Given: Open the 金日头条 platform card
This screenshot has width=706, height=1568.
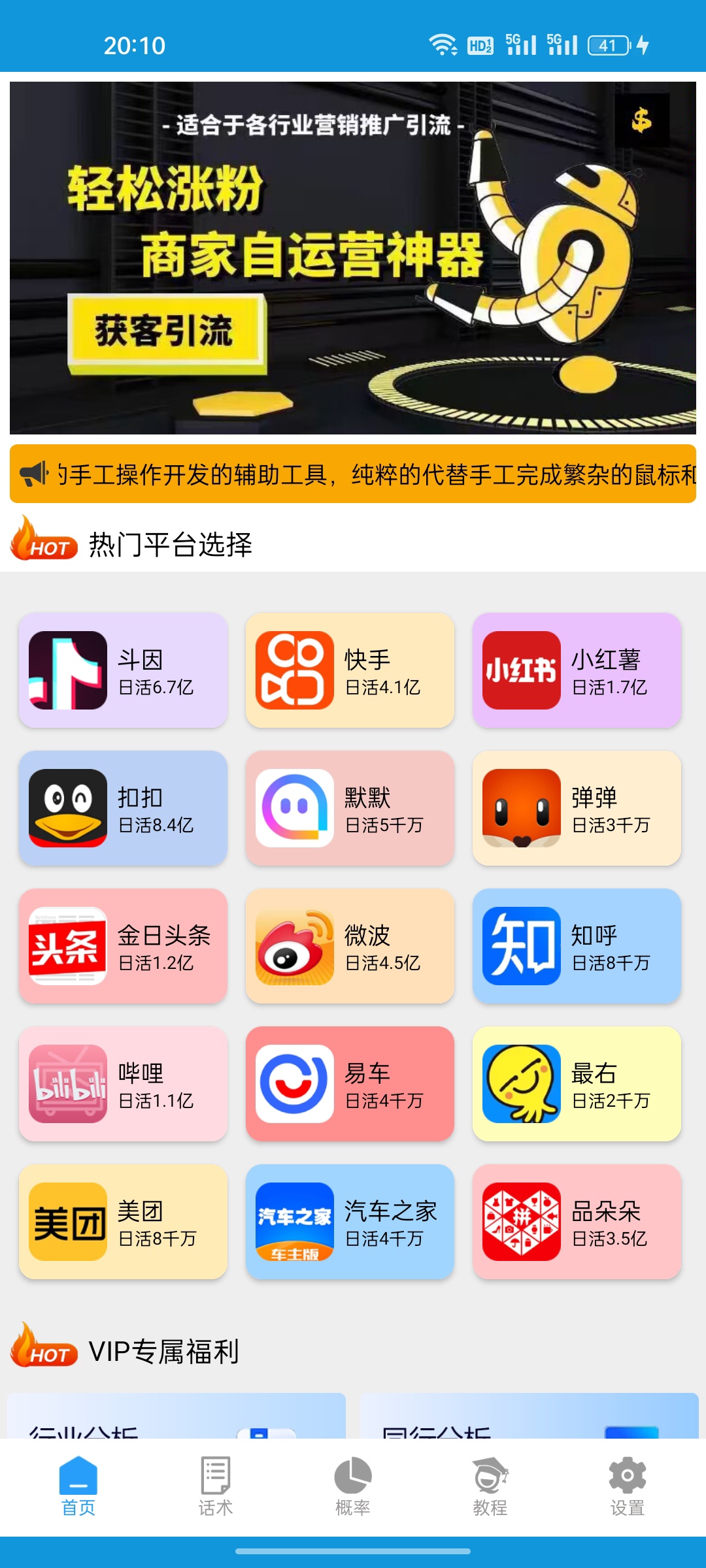Looking at the screenshot, I should click(123, 946).
